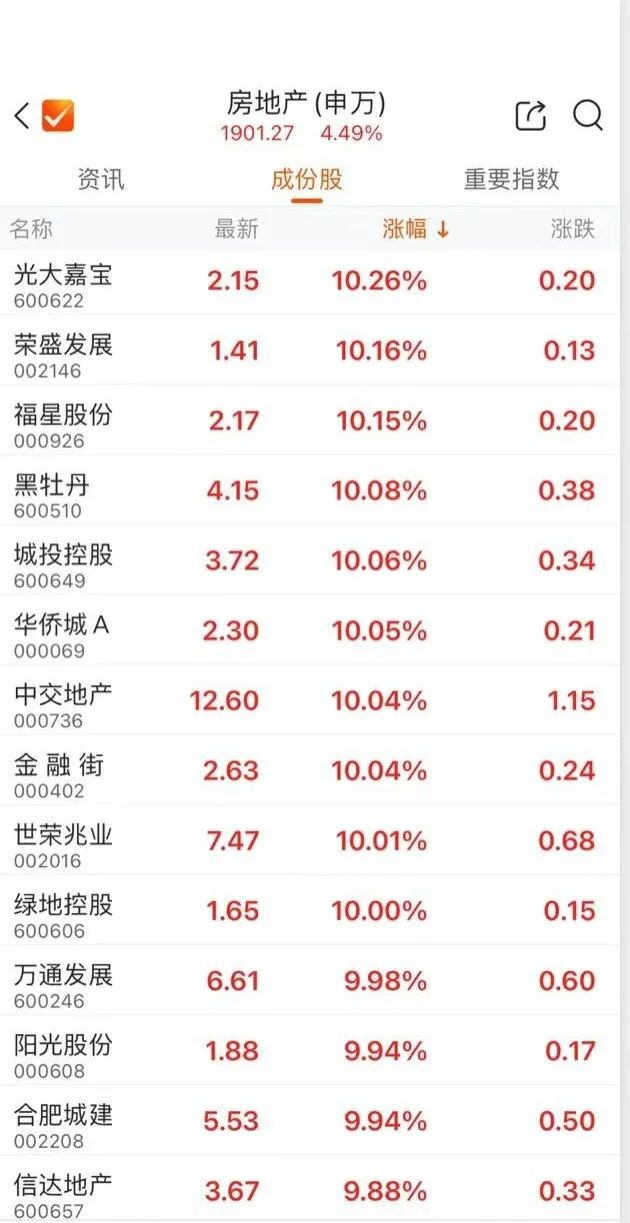Switch to the 重要指数 tab
Image resolution: width=630 pixels, height=1223 pixels.
(x=512, y=180)
